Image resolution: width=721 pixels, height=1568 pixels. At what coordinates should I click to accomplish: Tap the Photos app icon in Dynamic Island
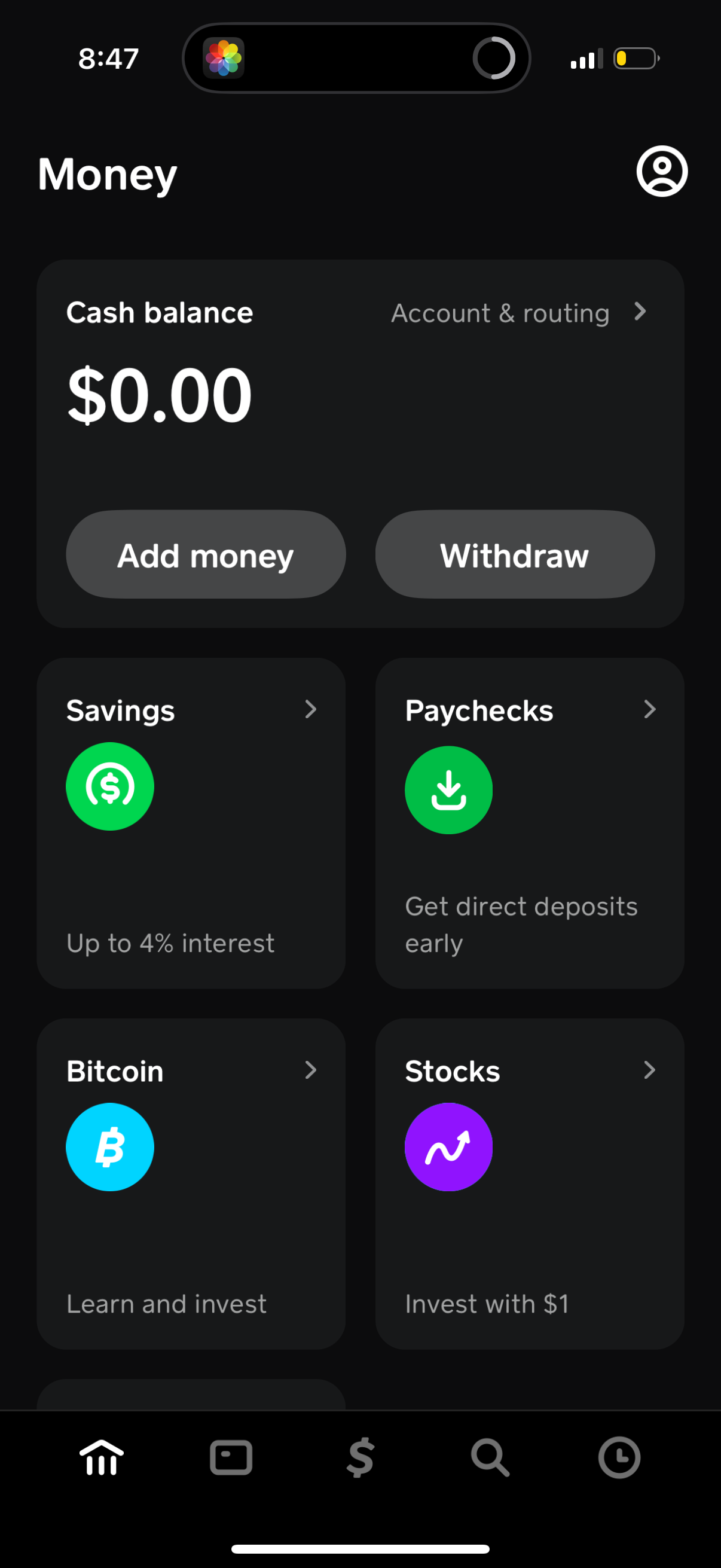[225, 57]
